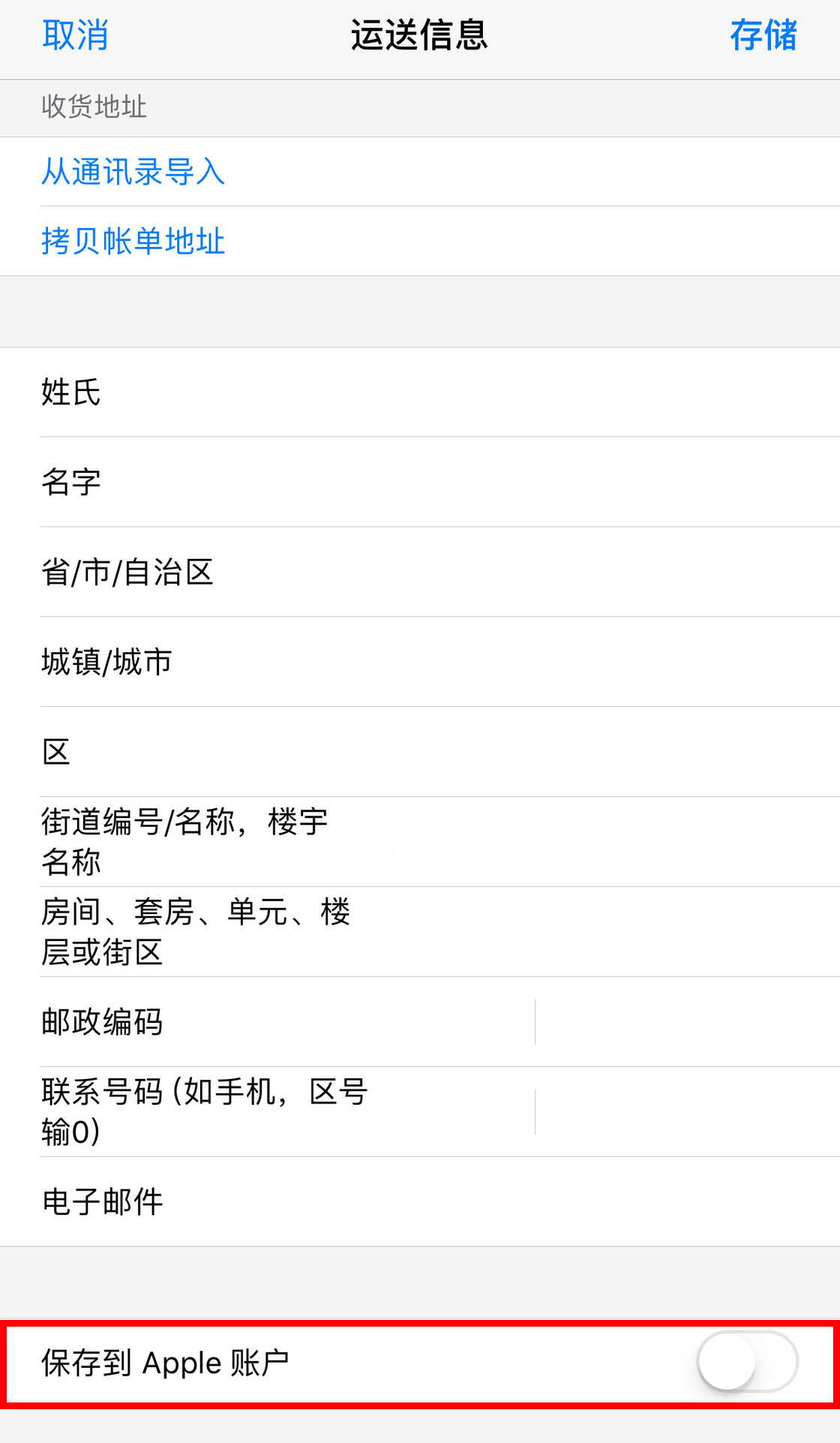Choose 拷贝帐单地址 to copy billing address
The width and height of the screenshot is (840, 1443).
pyautogui.click(x=133, y=241)
